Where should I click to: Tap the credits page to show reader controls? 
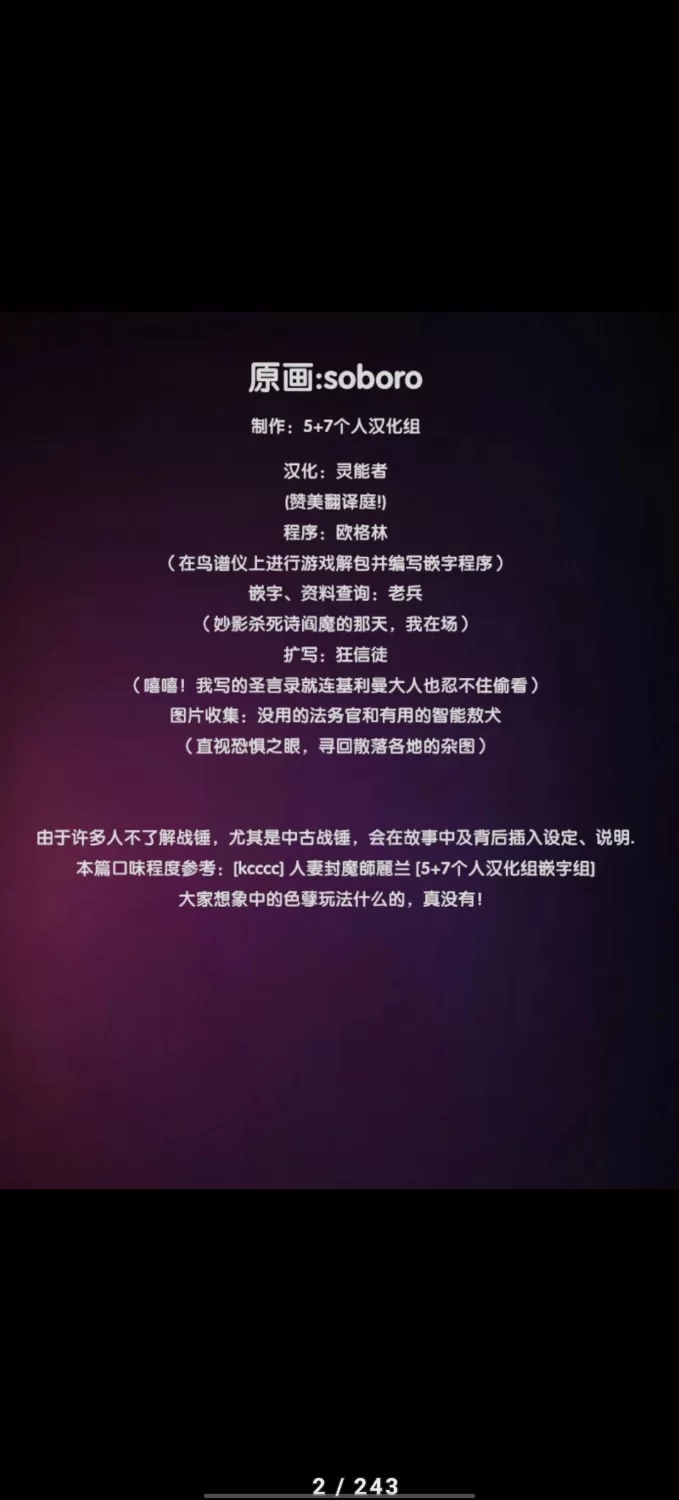pos(339,750)
